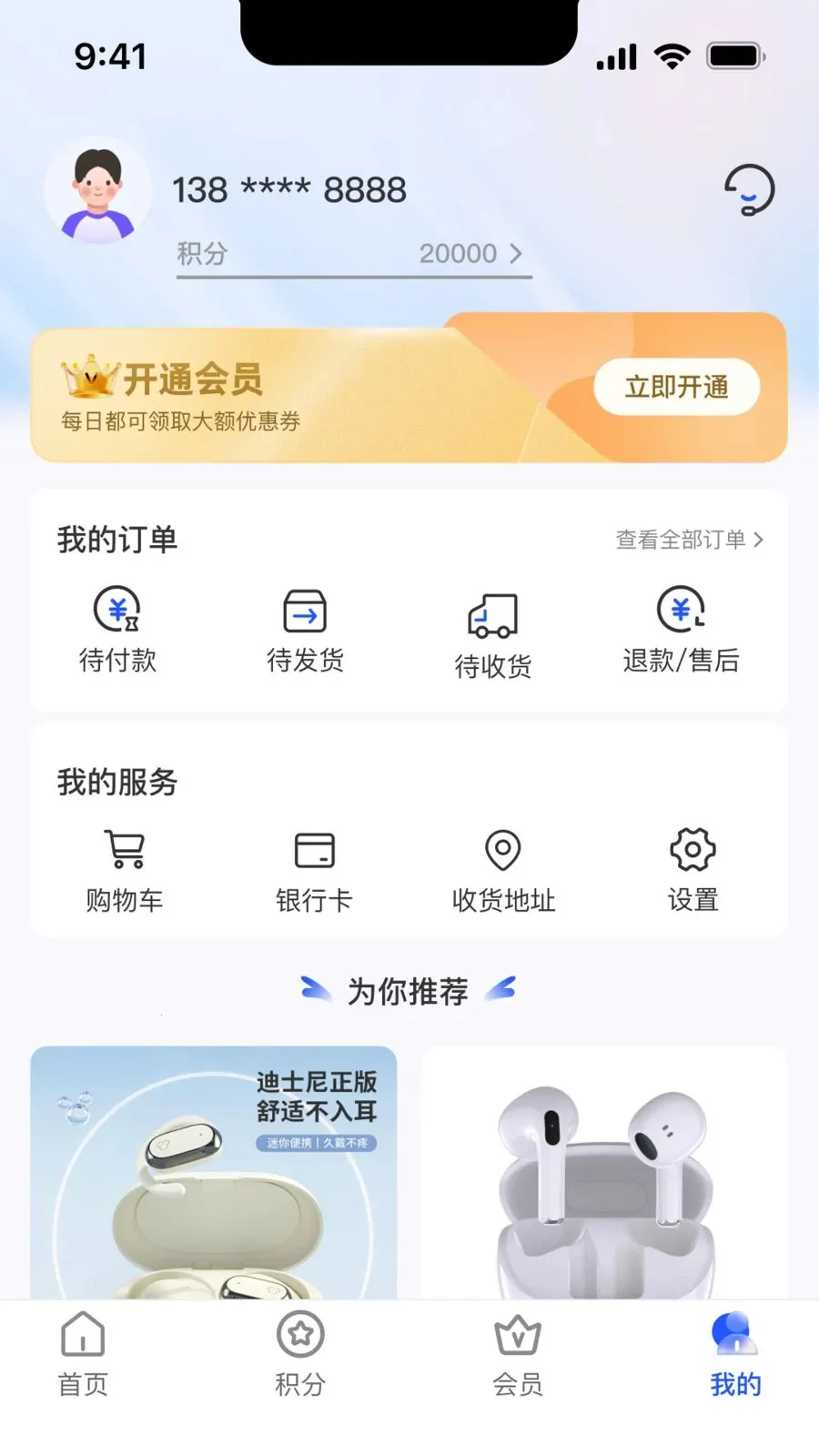Tap 立即开通 to activate membership
This screenshot has height=1456, width=819.
tap(675, 387)
